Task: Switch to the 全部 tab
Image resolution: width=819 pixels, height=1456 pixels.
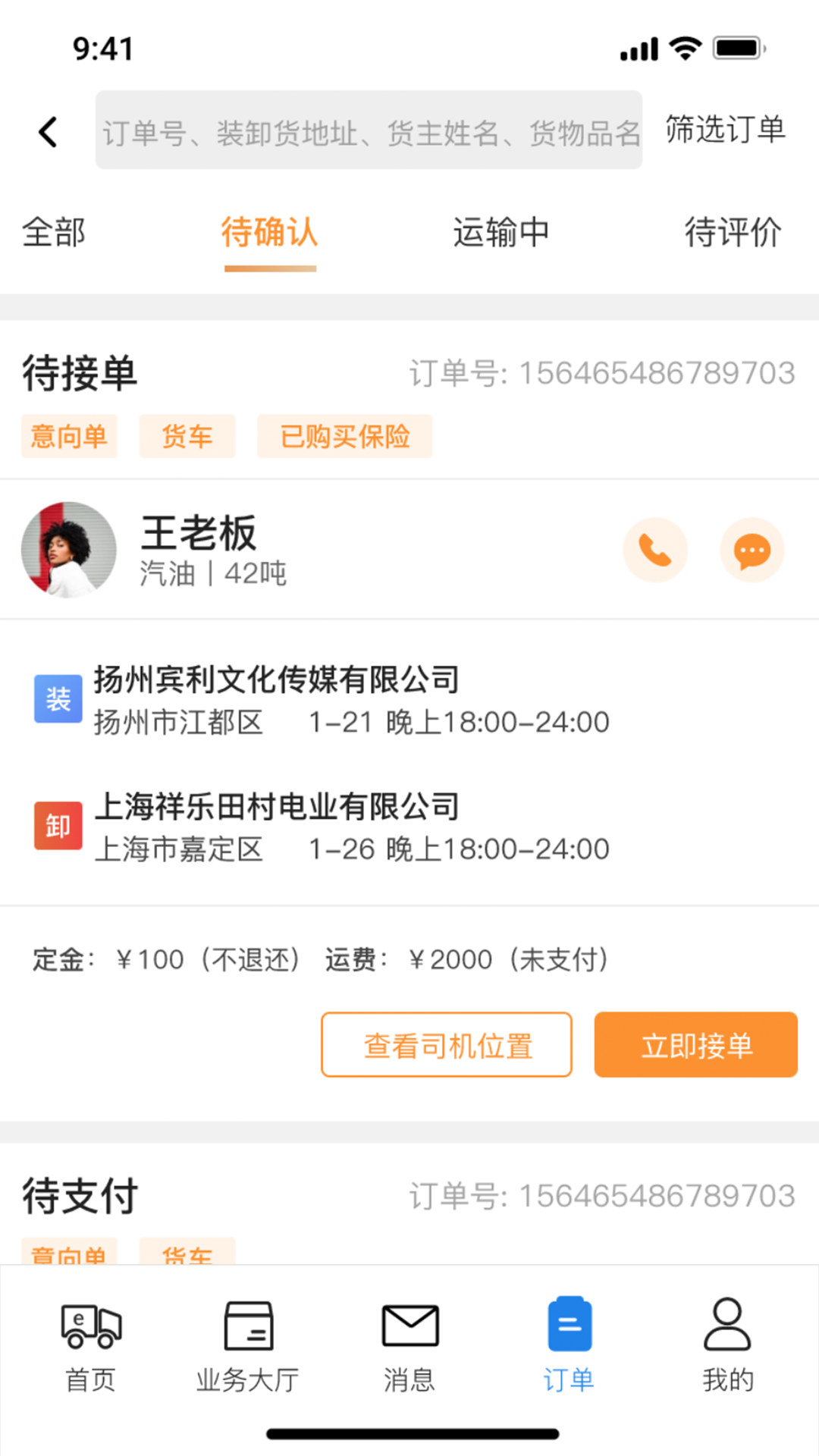Action: pos(54,232)
